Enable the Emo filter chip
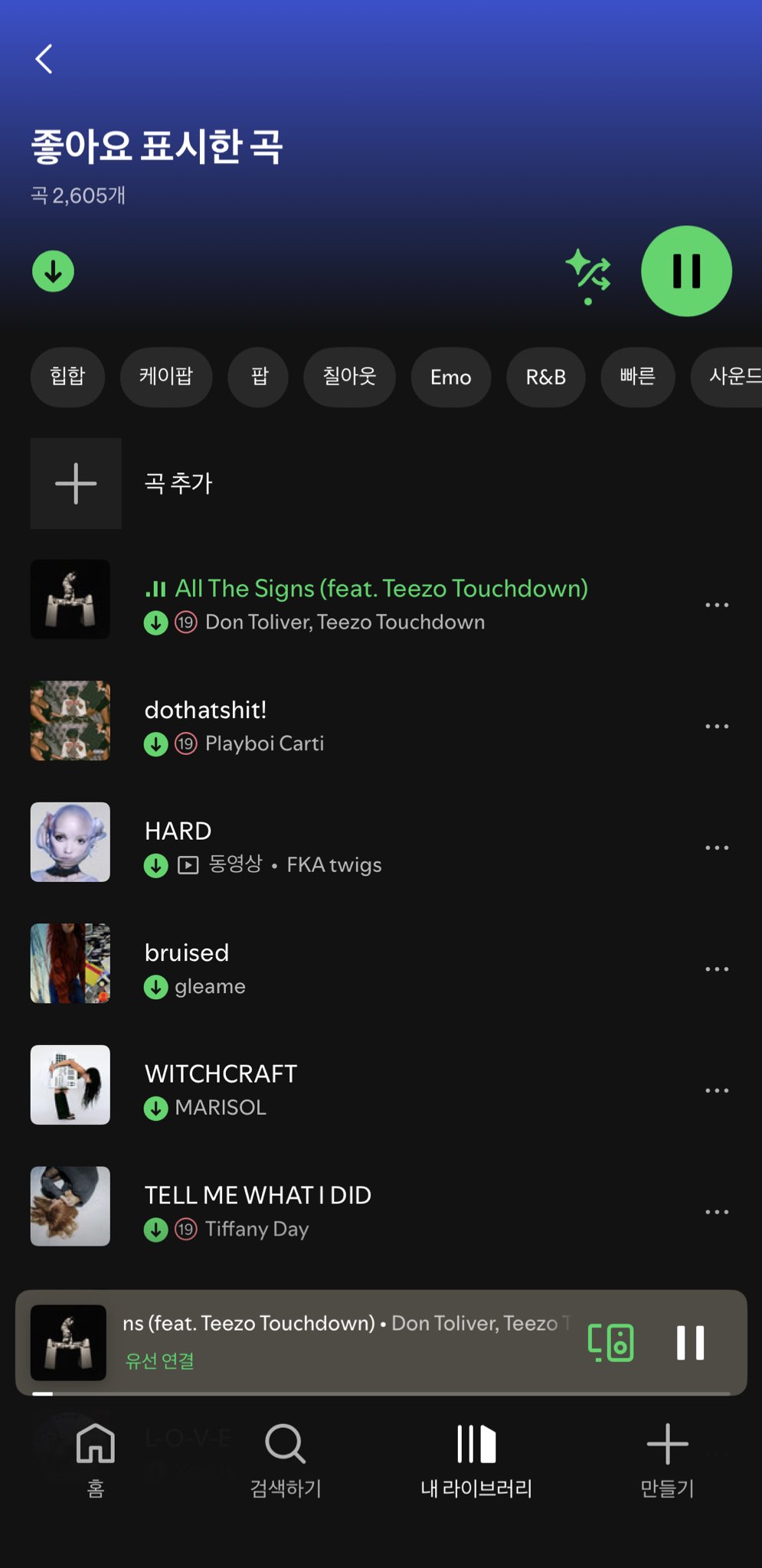This screenshot has height=1568, width=762. pyautogui.click(x=450, y=377)
